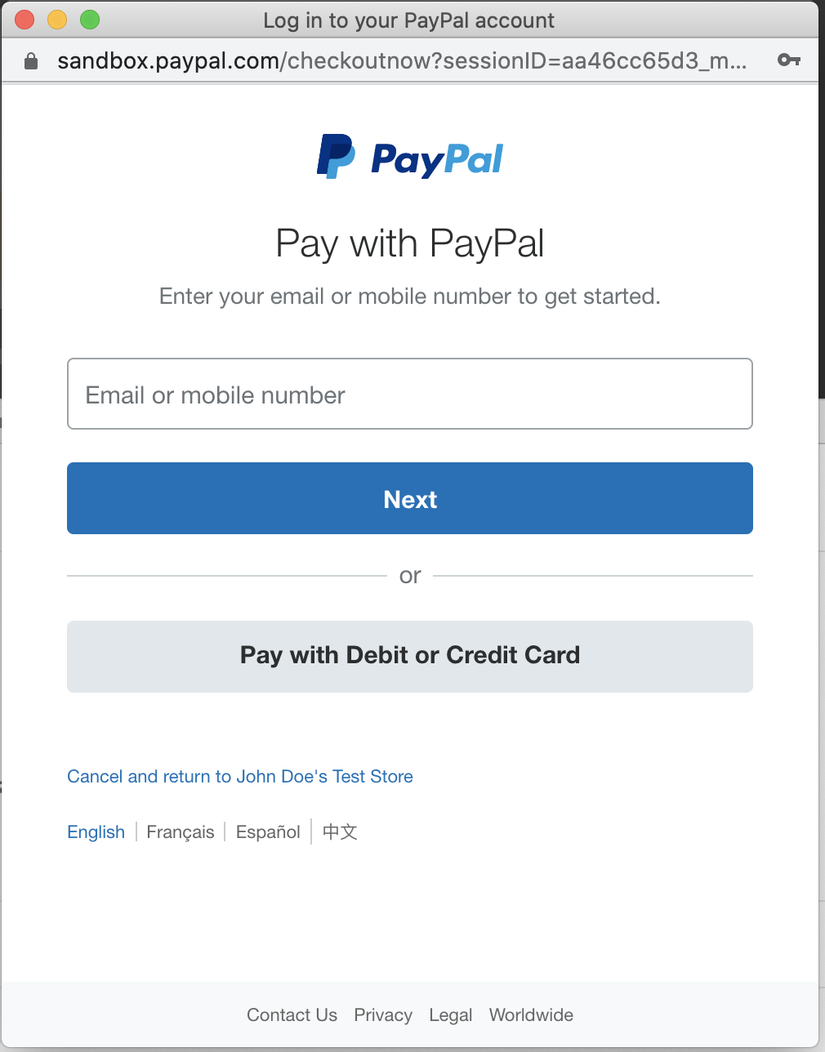Open the Legal footer link

coord(450,1015)
